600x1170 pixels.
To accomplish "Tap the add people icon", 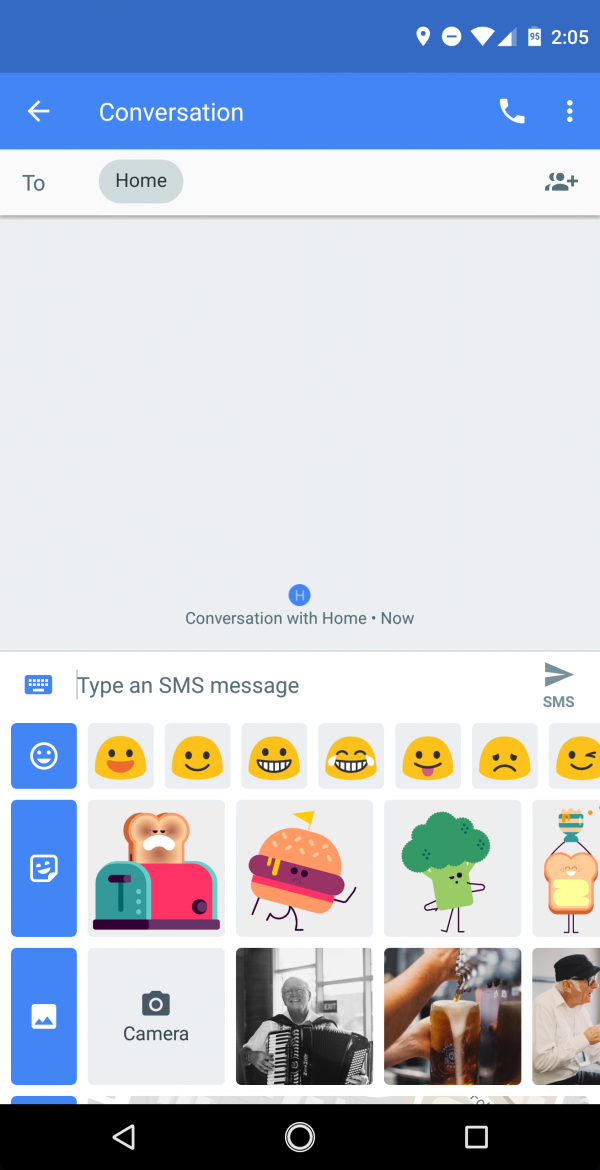I will click(x=561, y=181).
